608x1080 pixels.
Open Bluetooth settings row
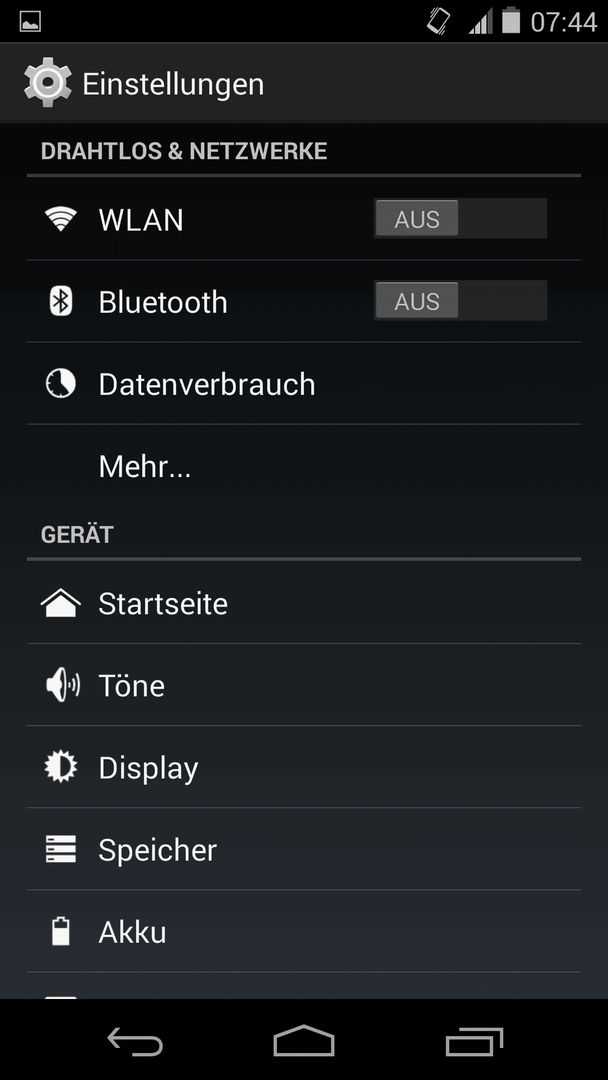coord(304,301)
